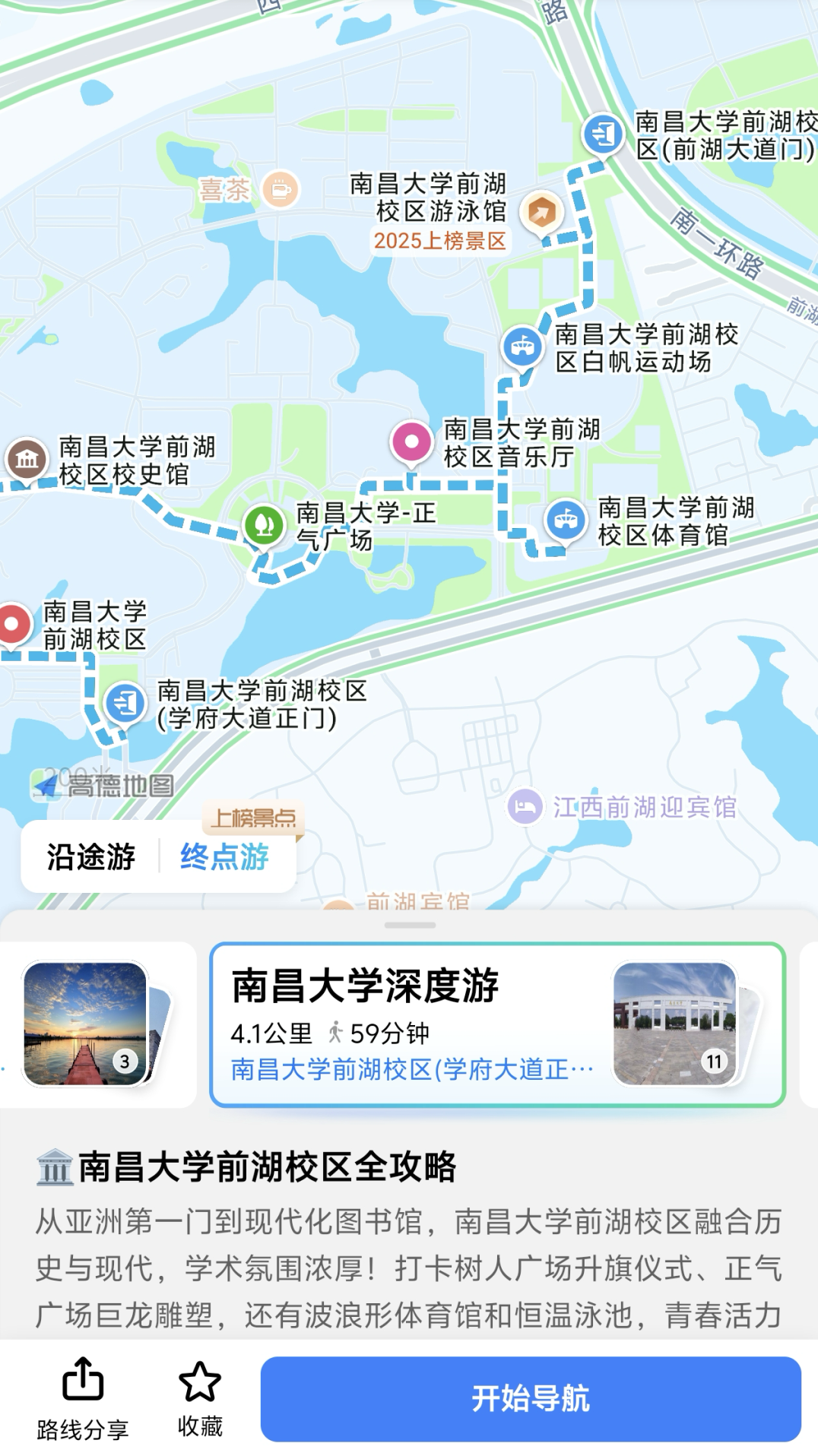The width and height of the screenshot is (818, 1456).
Task: Open the 音乐厅 pink venue marker
Action: 413,442
